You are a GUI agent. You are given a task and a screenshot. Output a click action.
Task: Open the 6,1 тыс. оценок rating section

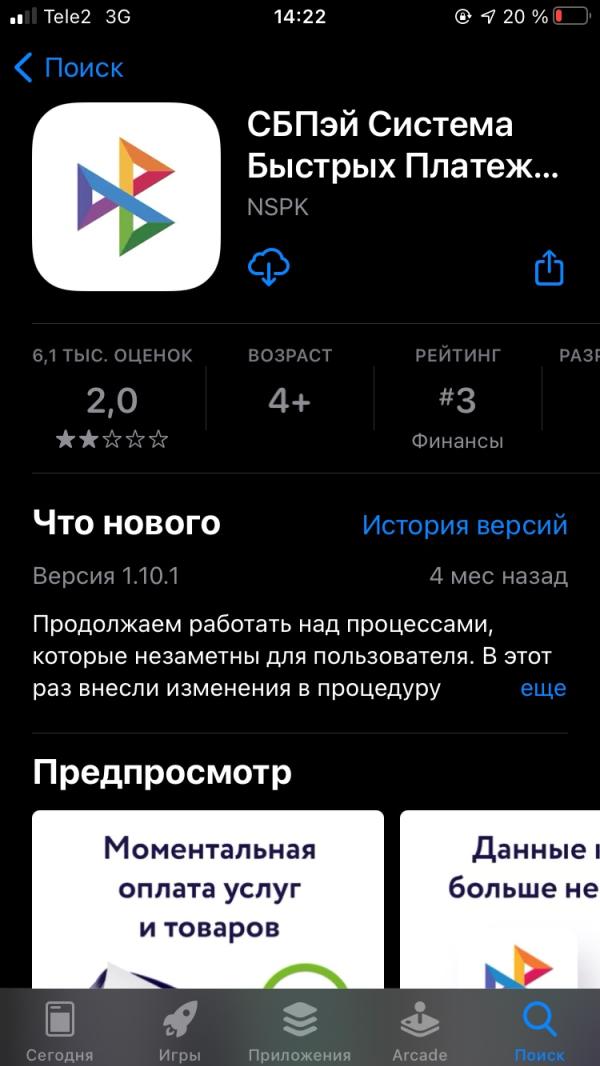(x=112, y=400)
